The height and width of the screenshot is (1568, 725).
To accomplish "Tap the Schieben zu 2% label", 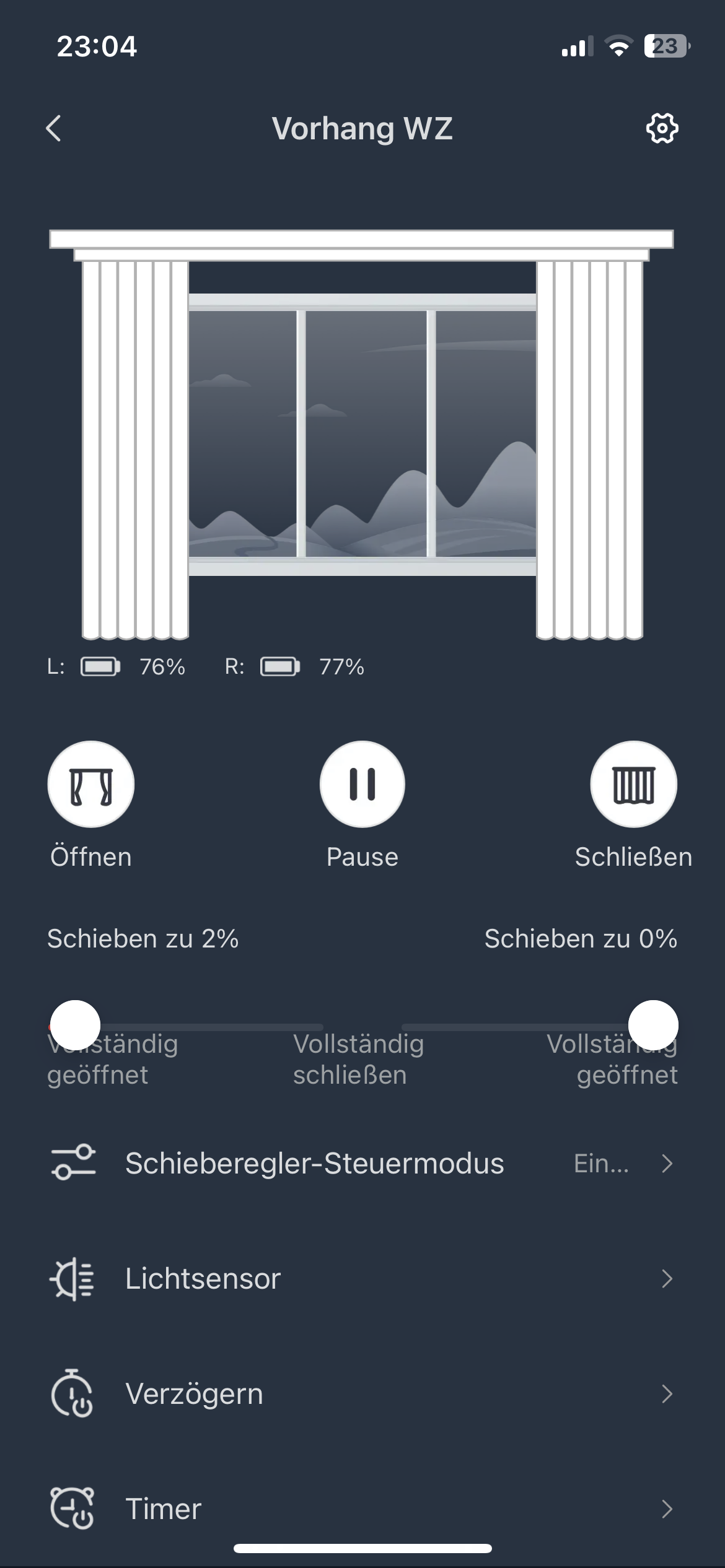I will tap(143, 939).
